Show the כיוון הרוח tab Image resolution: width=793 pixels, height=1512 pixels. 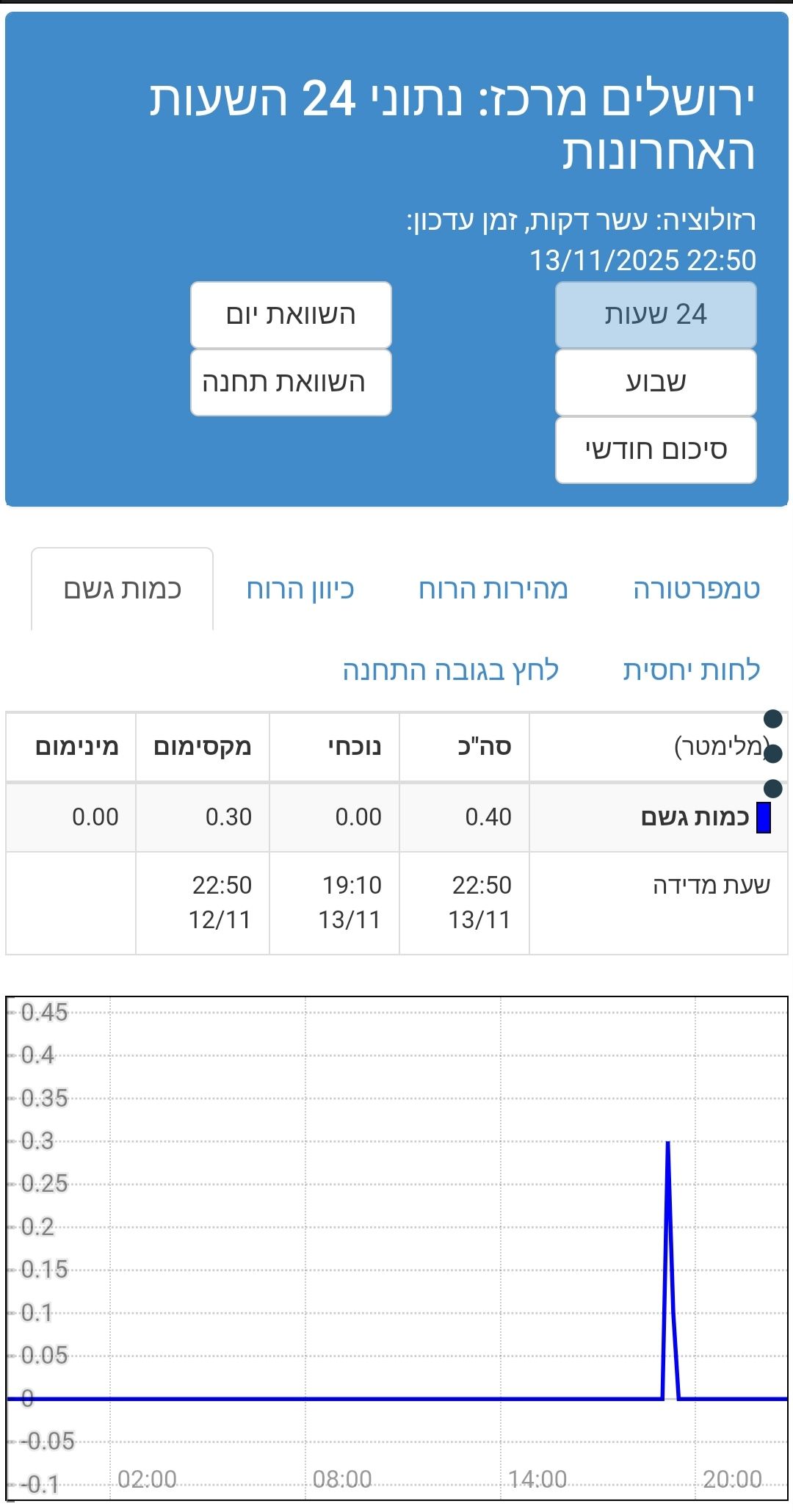[300, 589]
